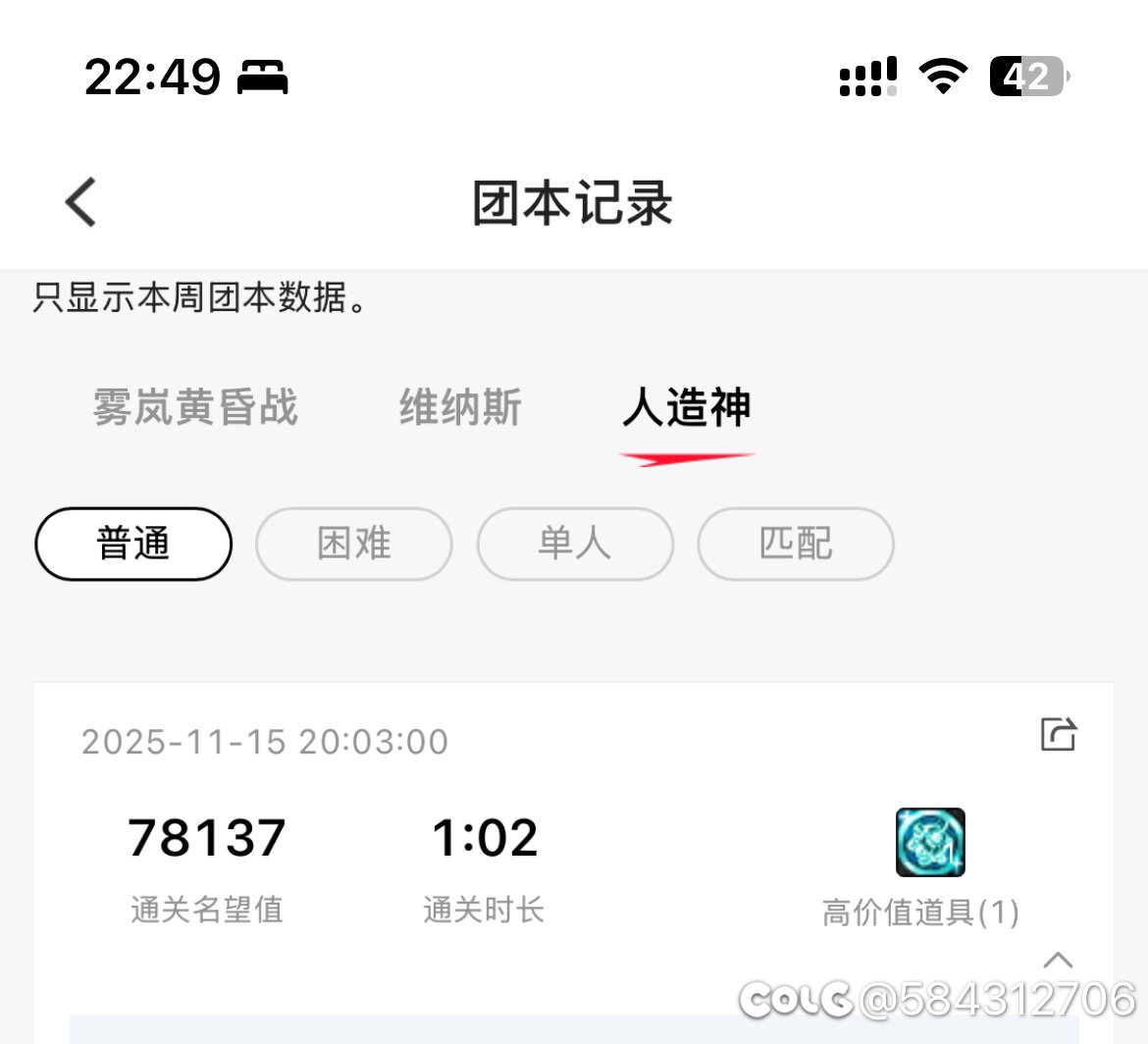Screen dimensions: 1148x1044
Task: Open the 高价值道具 item icon
Action: (x=930, y=842)
